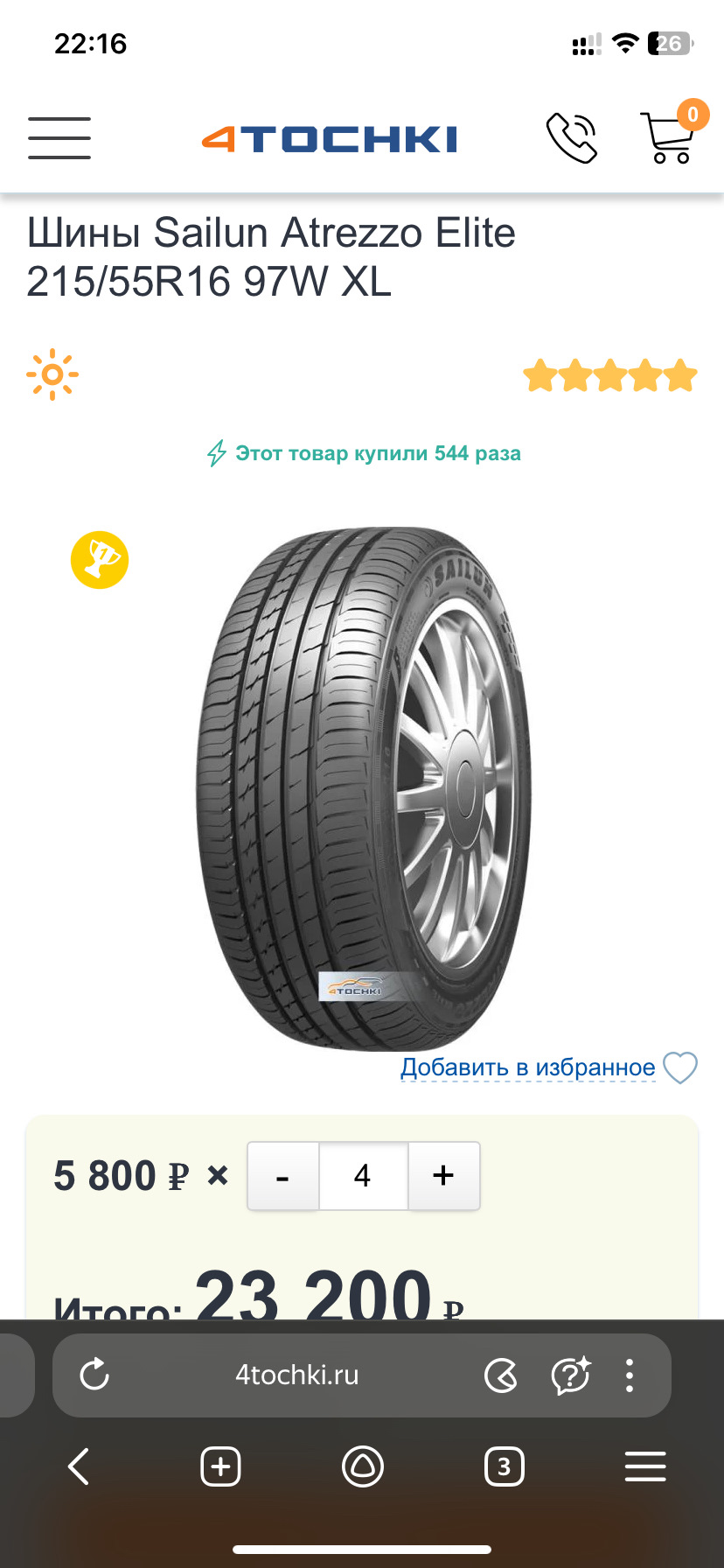Call the store via phone icon
This screenshot has height=1568, width=724.
tap(572, 138)
